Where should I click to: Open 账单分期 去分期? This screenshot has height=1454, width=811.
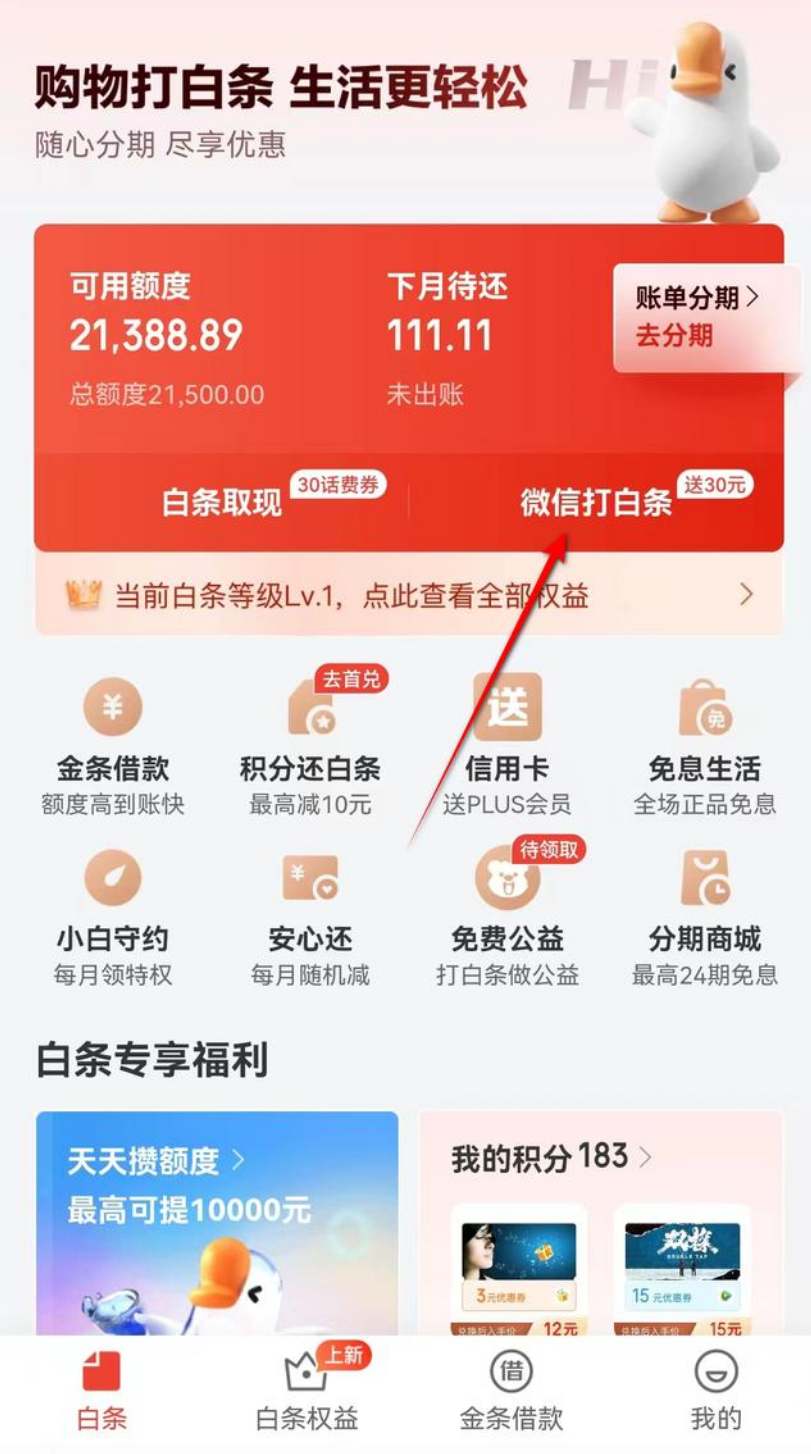pos(697,317)
